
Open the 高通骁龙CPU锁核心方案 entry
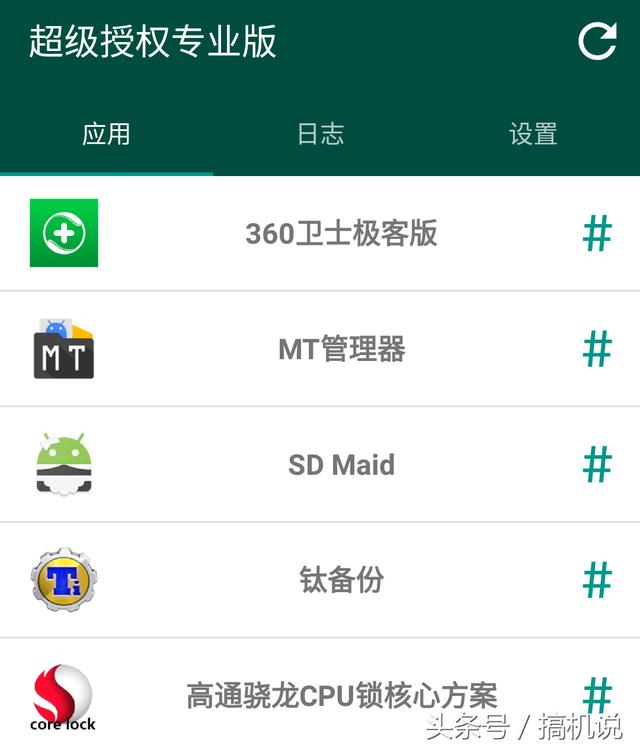click(x=341, y=695)
